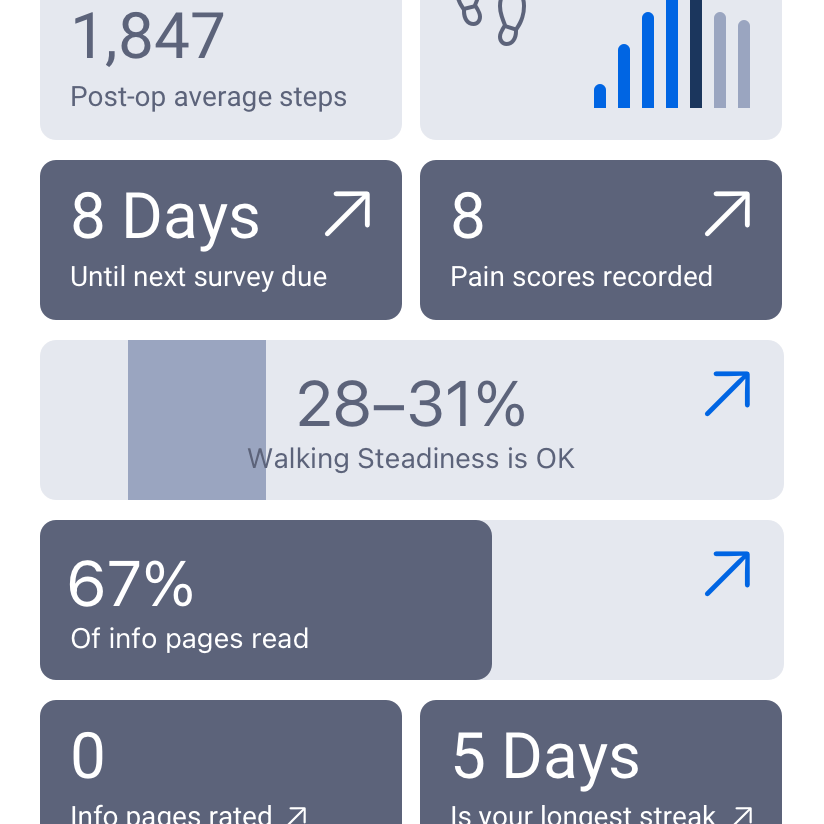View the info pages rated card

click(220, 765)
